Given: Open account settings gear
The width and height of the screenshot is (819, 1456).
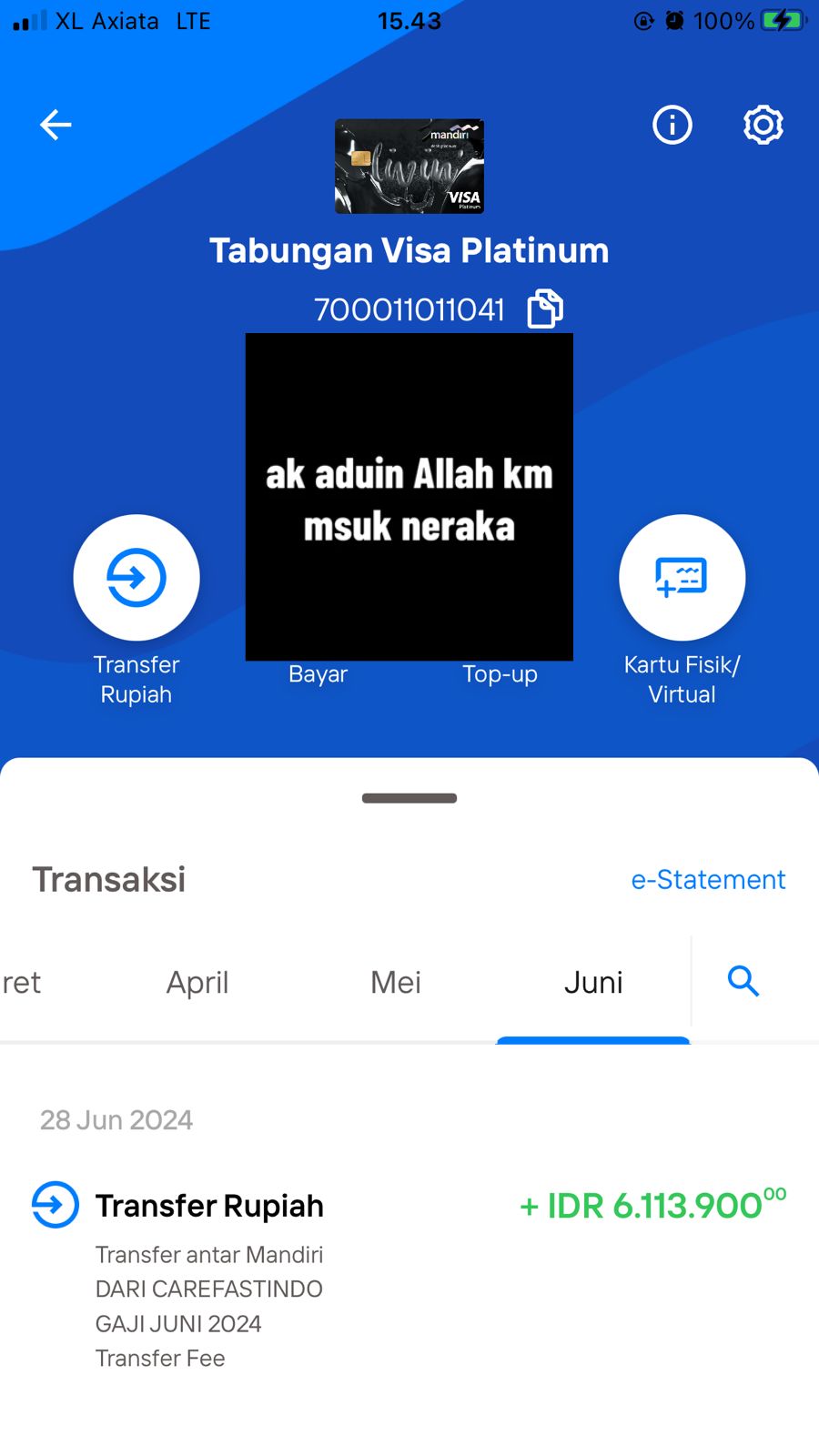Looking at the screenshot, I should pyautogui.click(x=763, y=125).
